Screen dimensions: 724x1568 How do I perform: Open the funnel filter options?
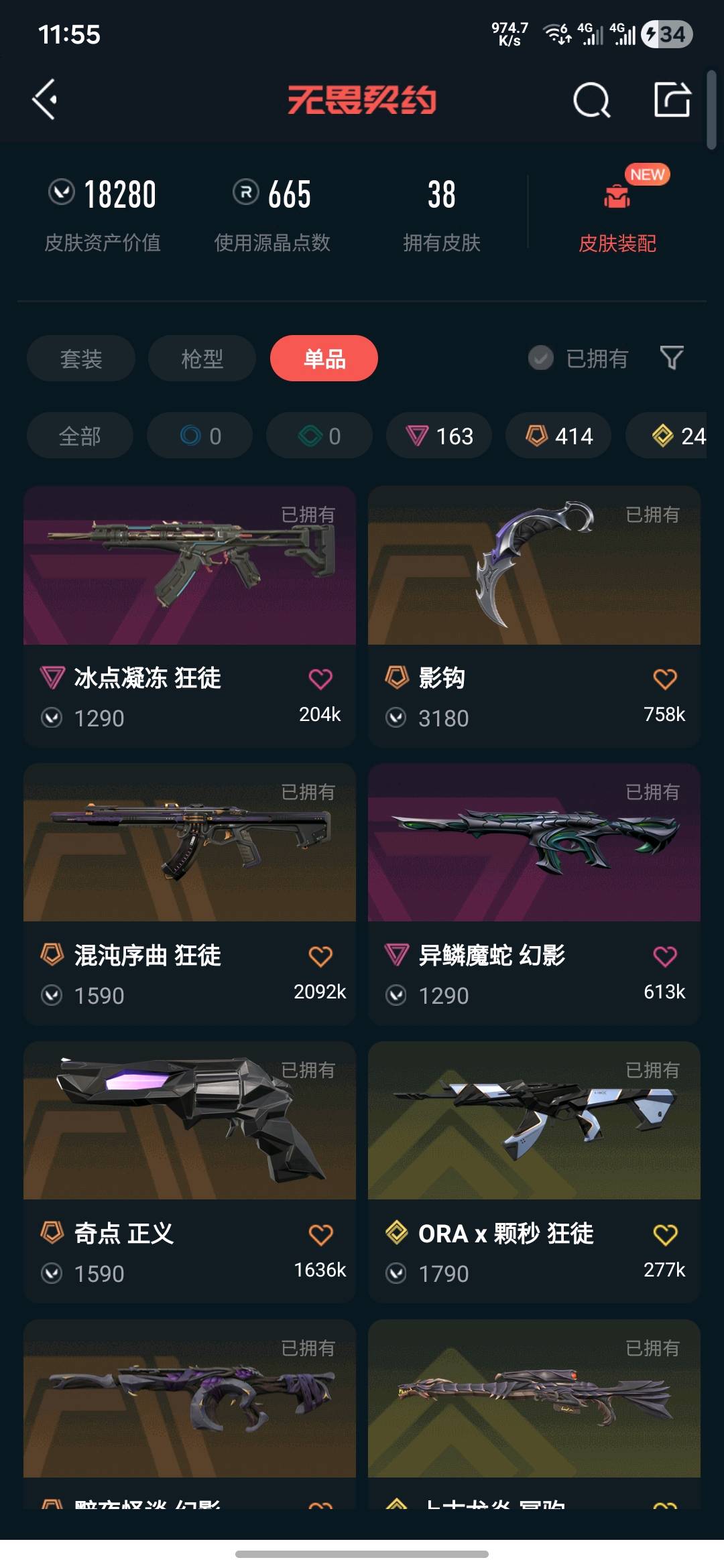[x=672, y=358]
